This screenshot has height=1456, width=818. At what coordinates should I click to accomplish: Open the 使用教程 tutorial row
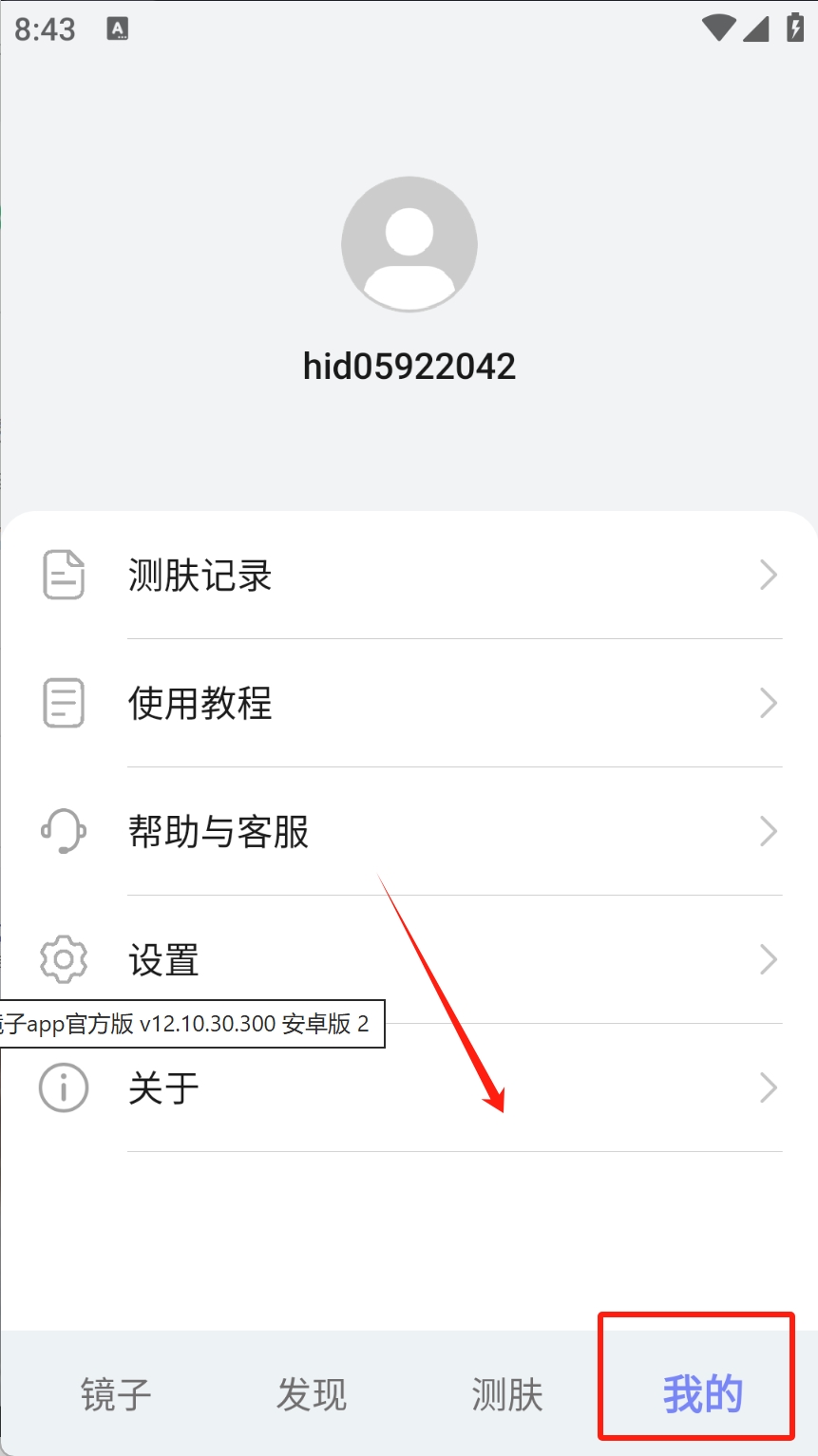(409, 704)
